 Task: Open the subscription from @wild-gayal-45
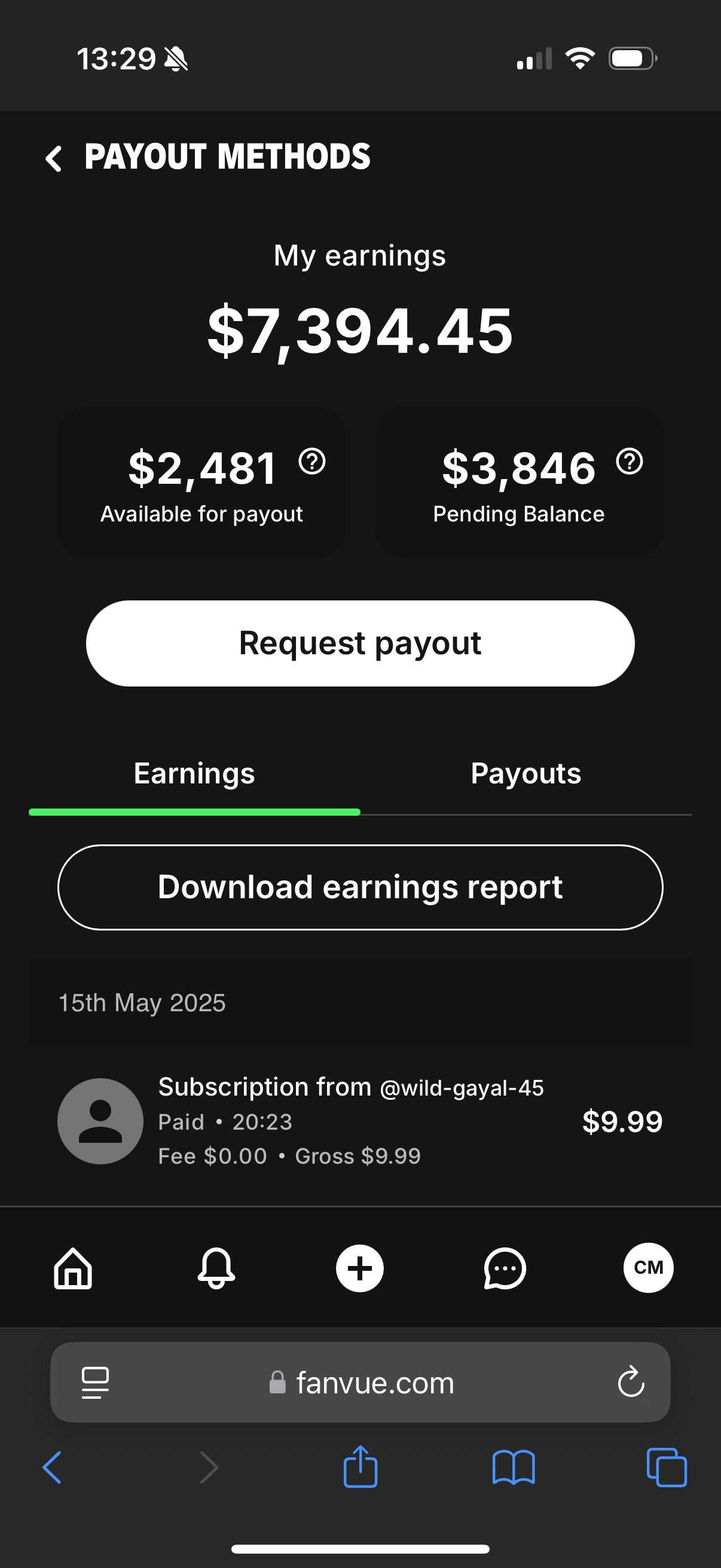point(360,1121)
